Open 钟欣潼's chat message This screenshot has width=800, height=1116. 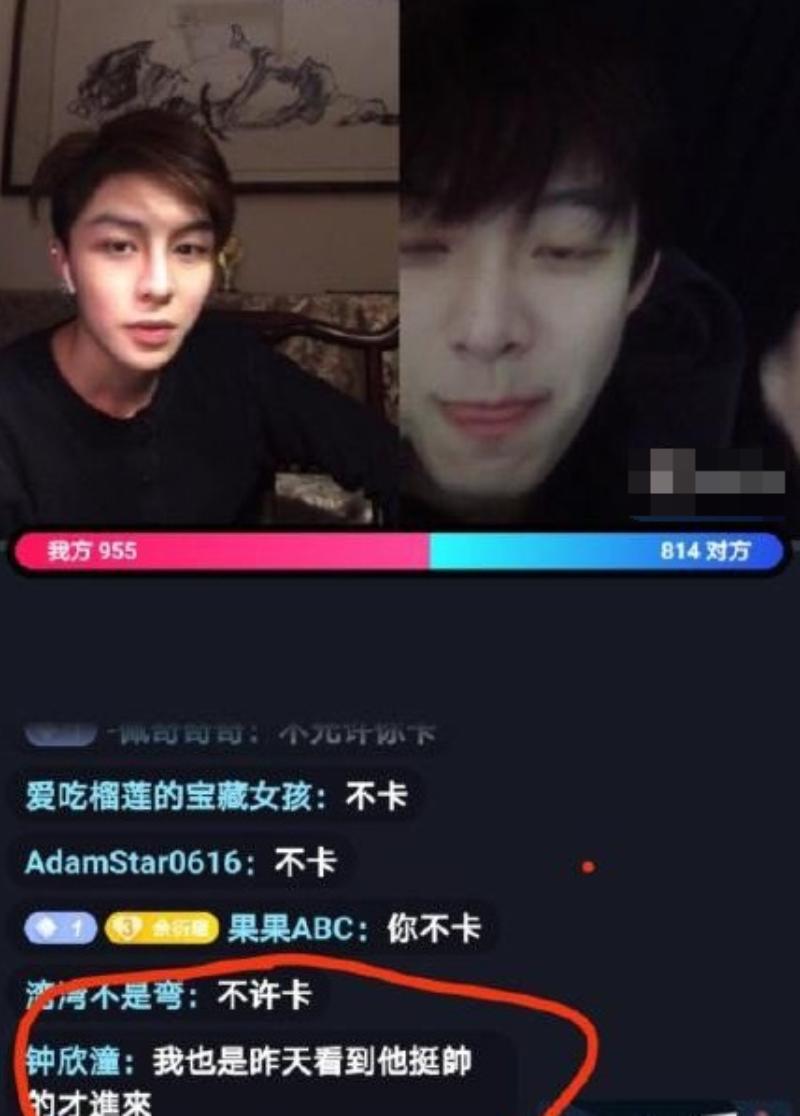(250, 1077)
